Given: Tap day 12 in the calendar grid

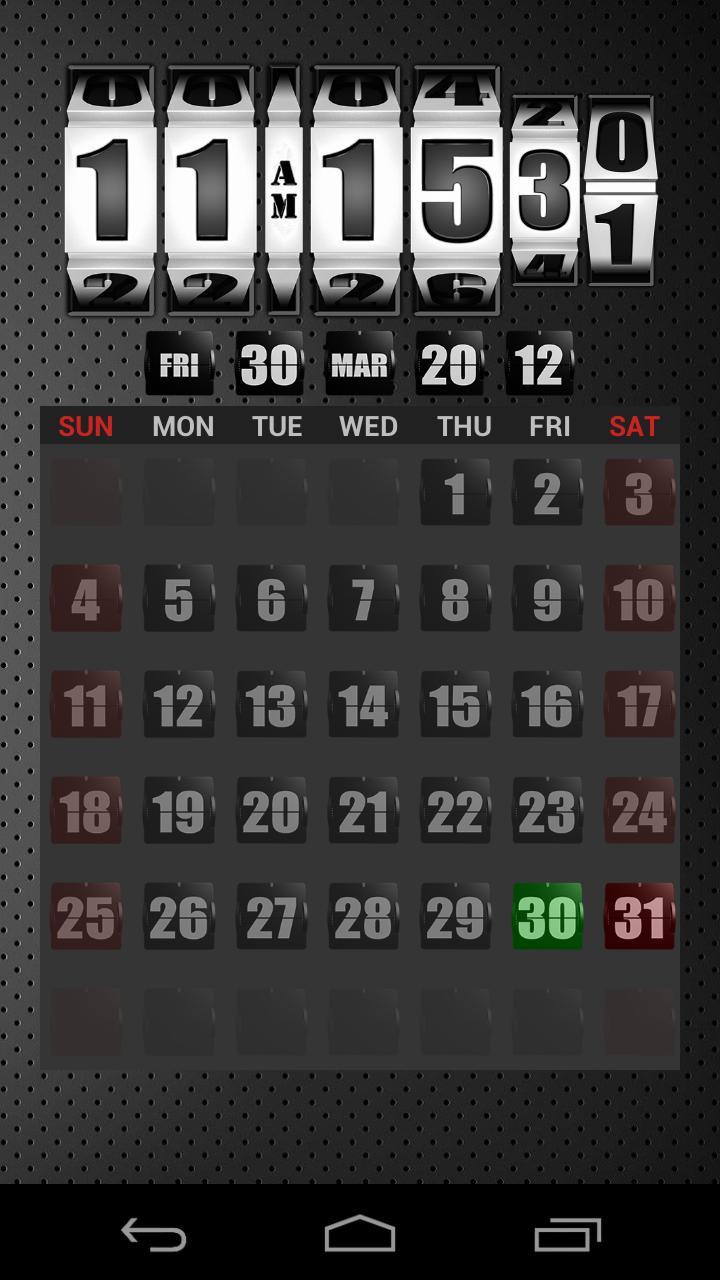Looking at the screenshot, I should click(179, 704).
